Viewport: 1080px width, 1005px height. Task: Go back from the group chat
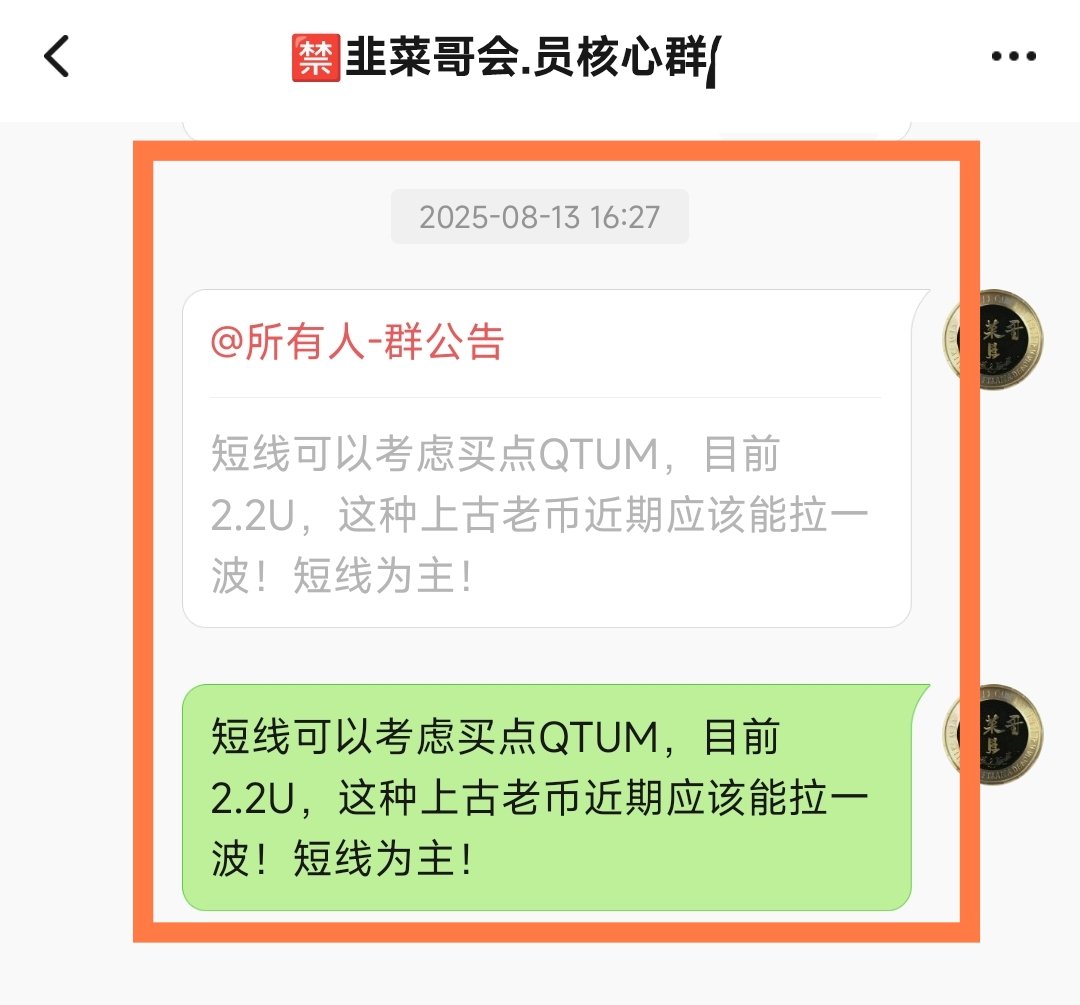click(57, 57)
